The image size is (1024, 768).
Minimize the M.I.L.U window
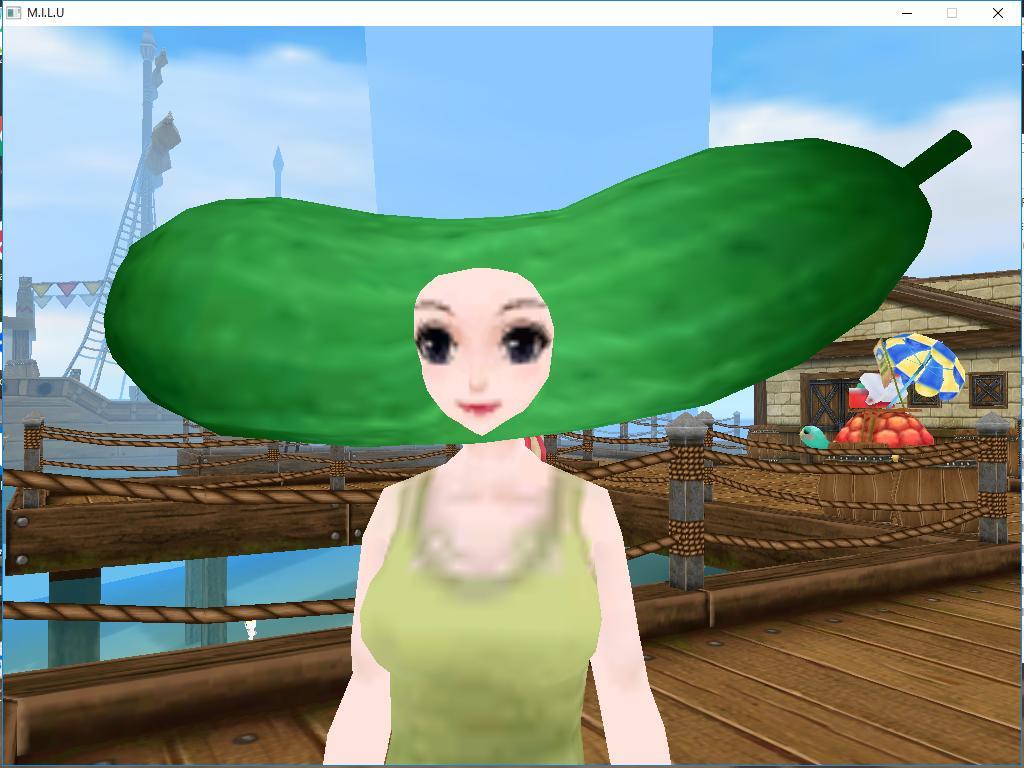click(907, 13)
